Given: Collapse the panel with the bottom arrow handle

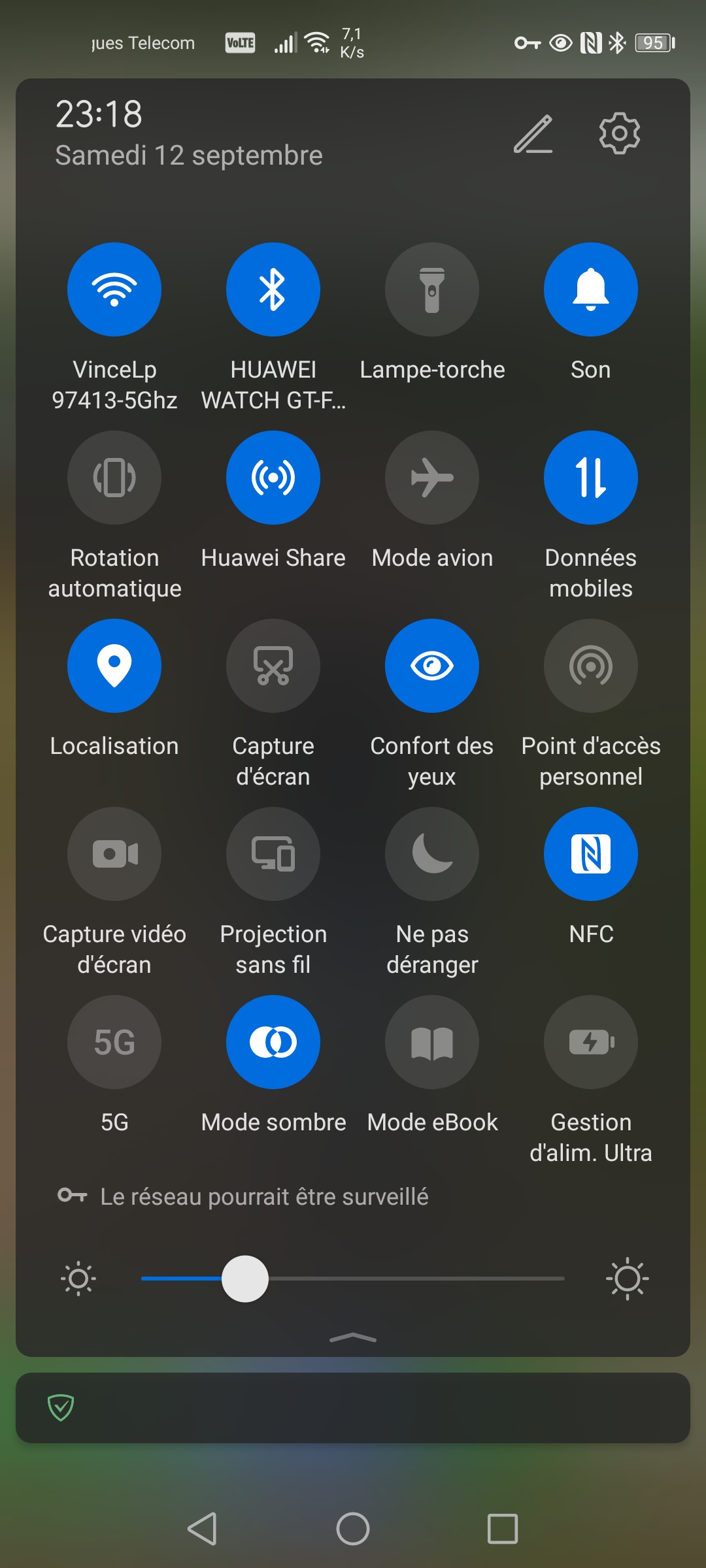Looking at the screenshot, I should click(x=353, y=1337).
